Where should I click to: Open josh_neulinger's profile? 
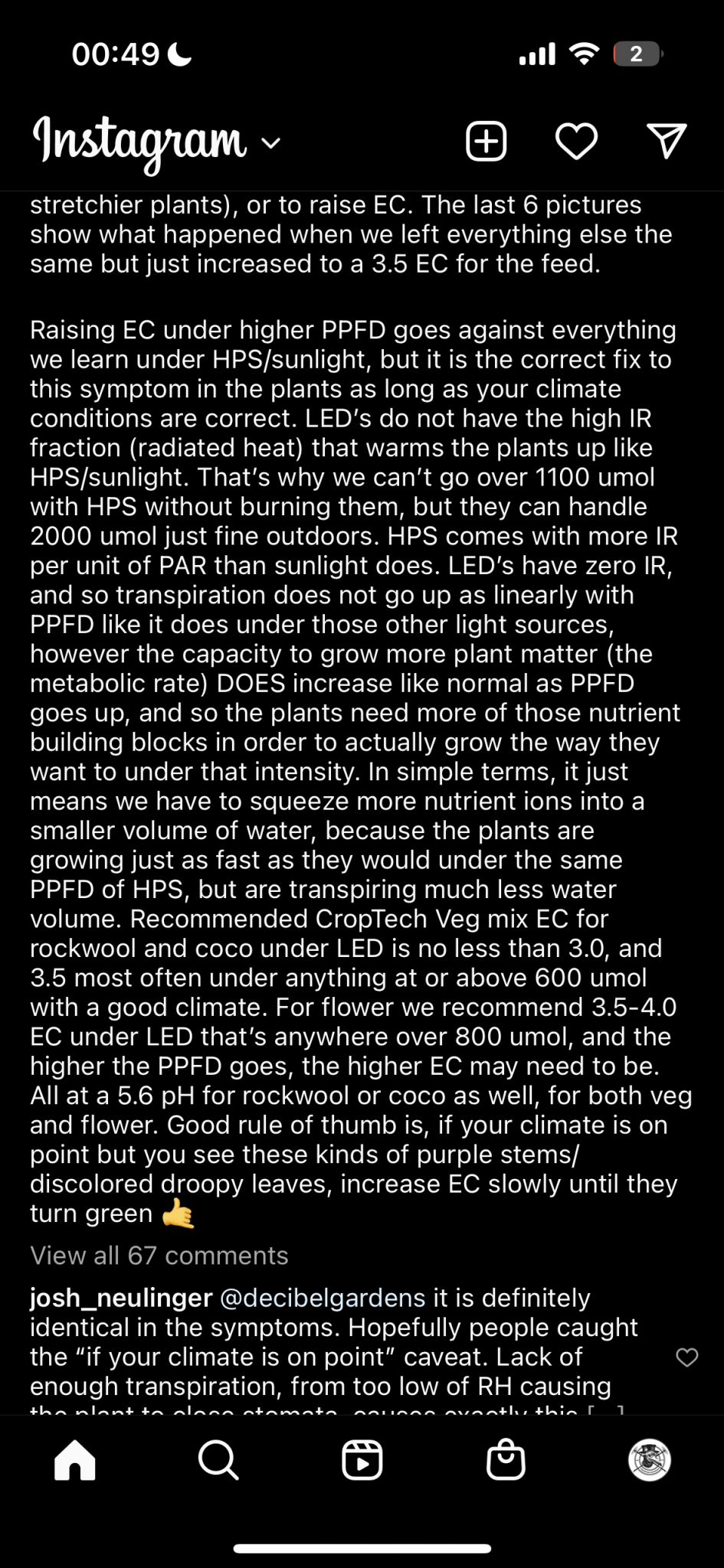click(121, 1298)
